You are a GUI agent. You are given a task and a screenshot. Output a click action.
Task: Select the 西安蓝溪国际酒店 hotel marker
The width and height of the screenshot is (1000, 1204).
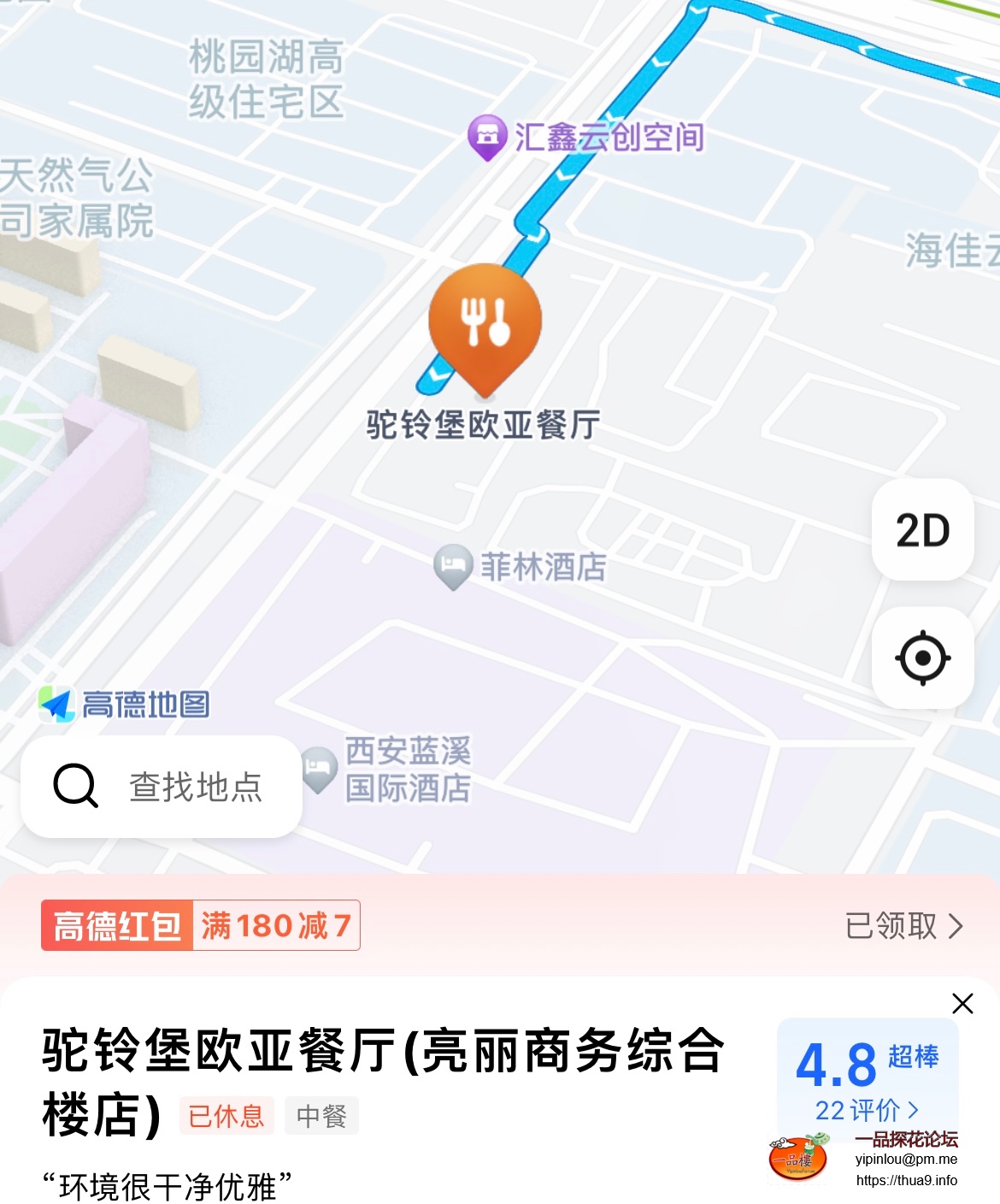click(x=320, y=768)
